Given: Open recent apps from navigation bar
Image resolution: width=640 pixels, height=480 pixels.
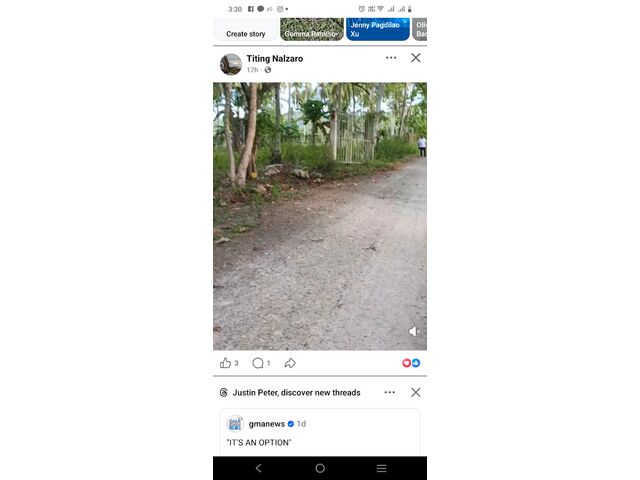Looking at the screenshot, I should tap(381, 468).
